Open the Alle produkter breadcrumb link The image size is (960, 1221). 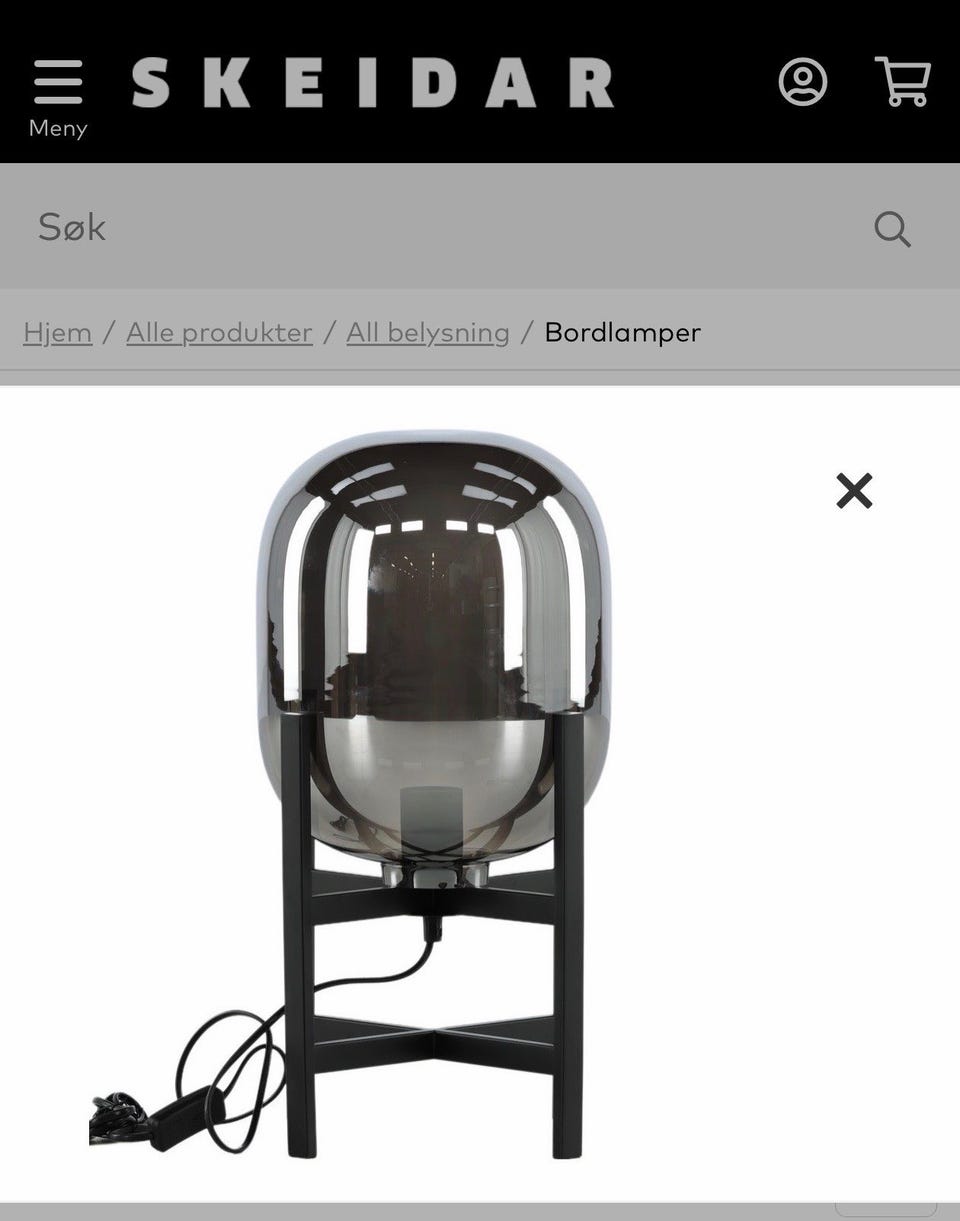tap(218, 332)
